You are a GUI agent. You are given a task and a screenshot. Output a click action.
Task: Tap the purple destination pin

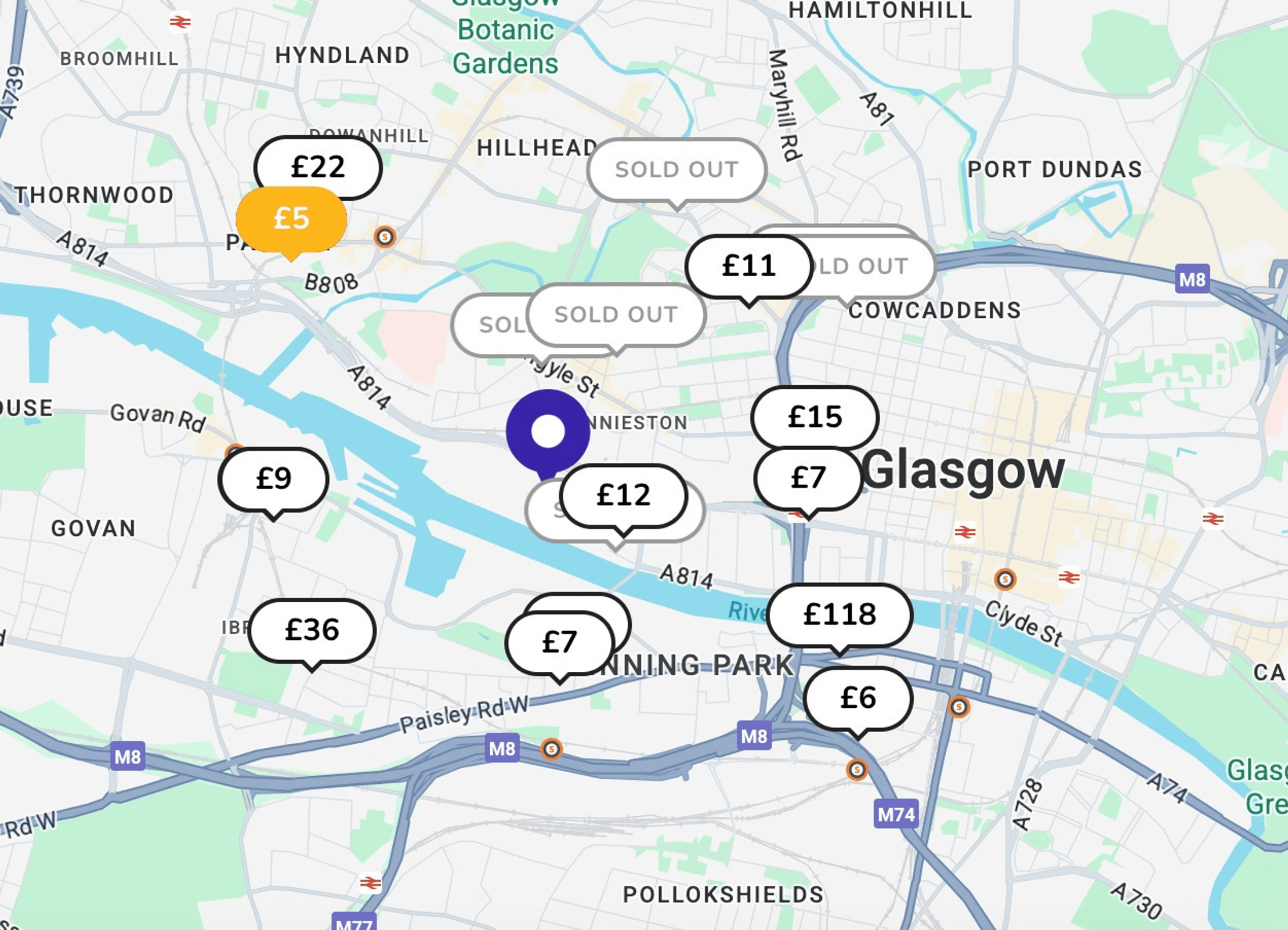click(x=548, y=432)
